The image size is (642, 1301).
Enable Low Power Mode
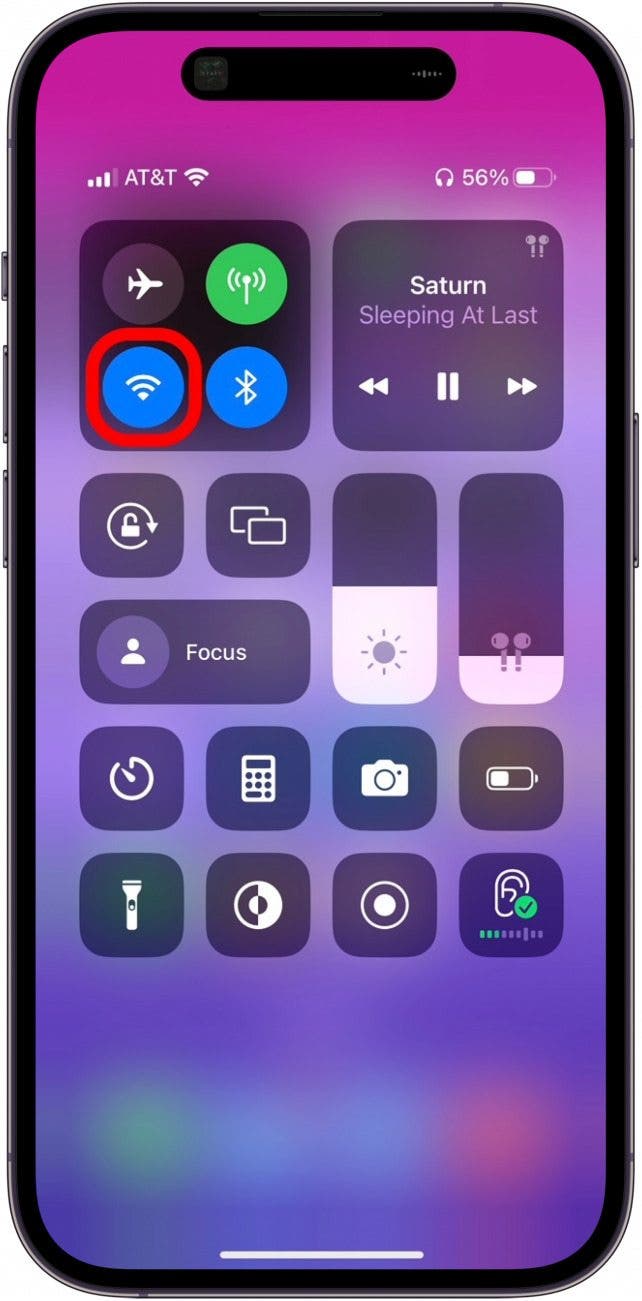tap(511, 778)
